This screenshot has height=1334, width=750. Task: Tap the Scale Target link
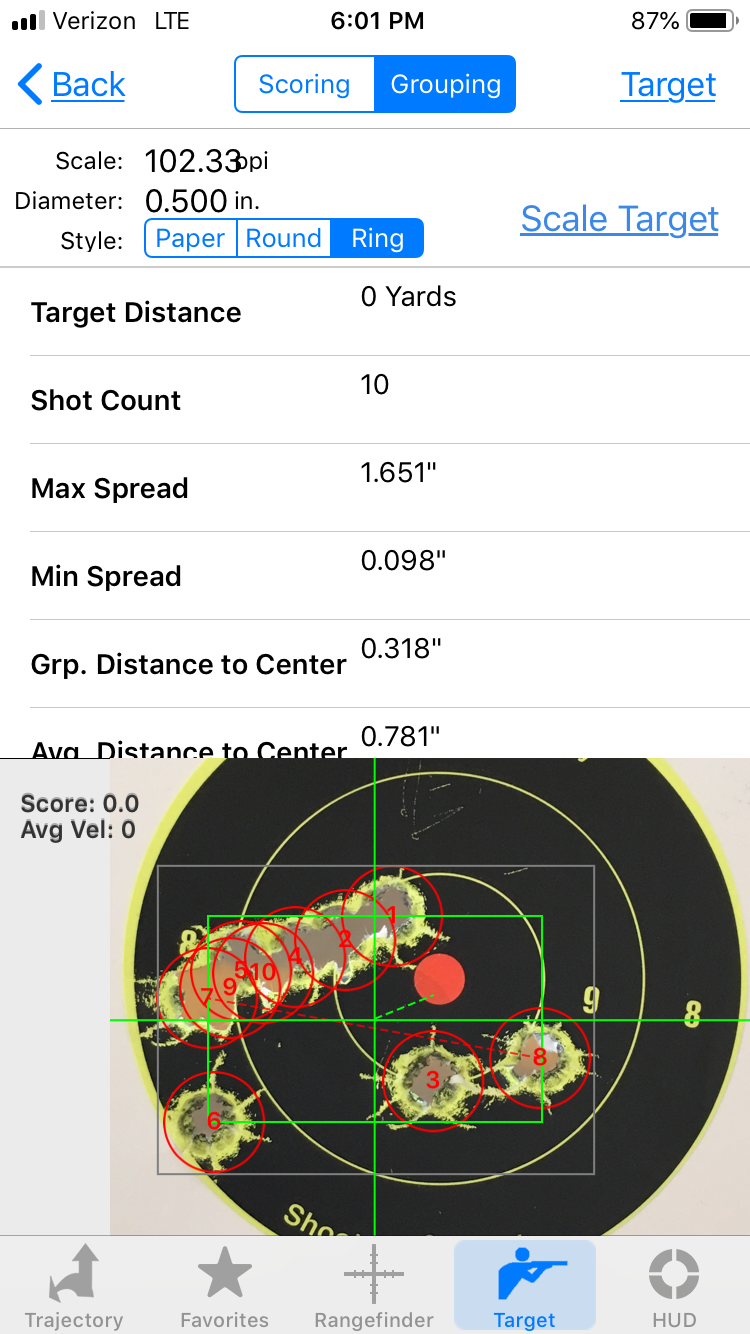[619, 219]
